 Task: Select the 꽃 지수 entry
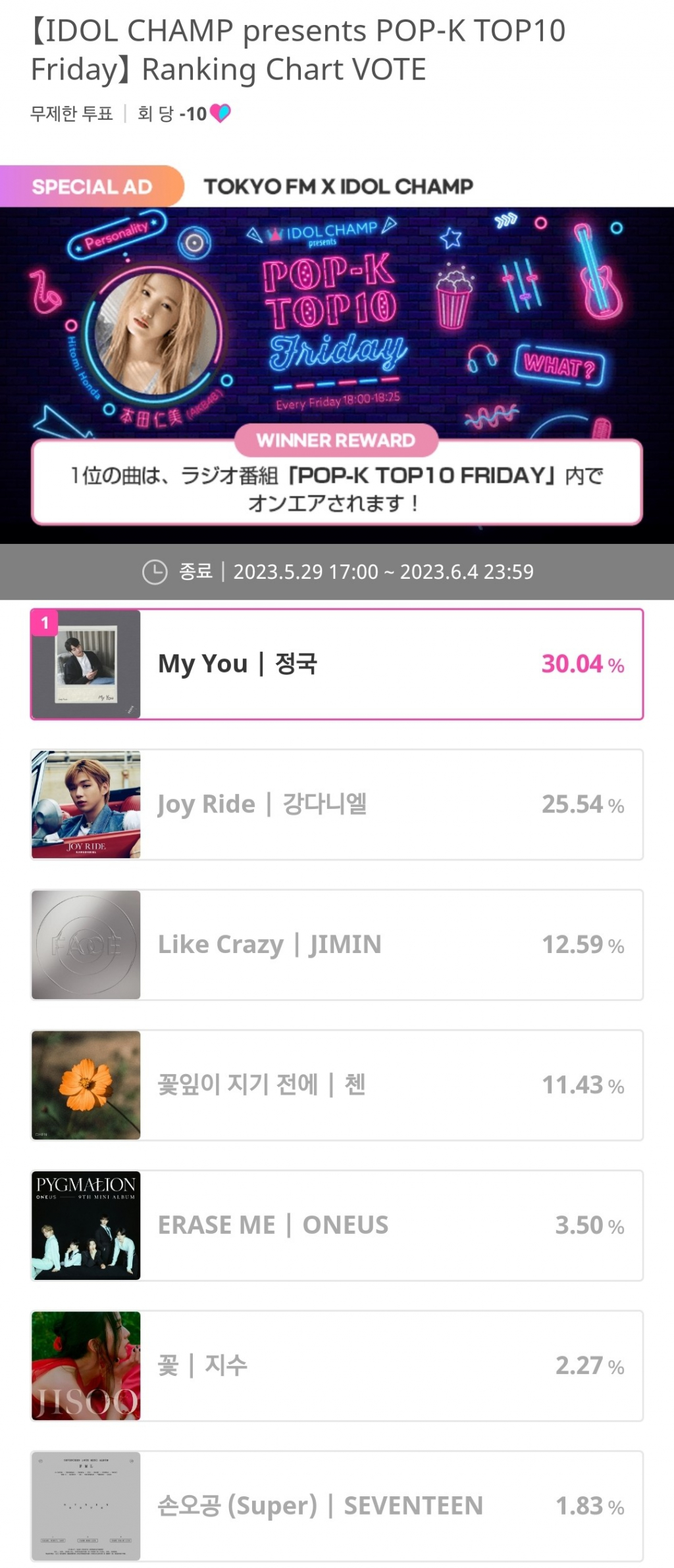[337, 1365]
